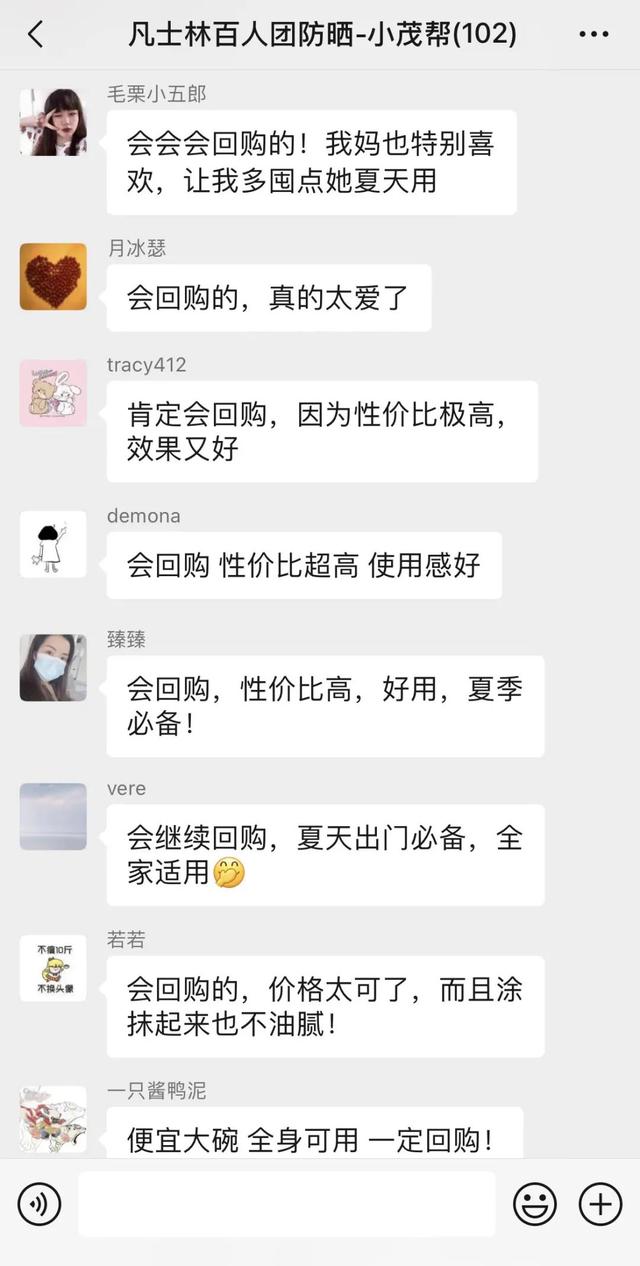Open the emoji picker
The height and width of the screenshot is (1266, 640).
535,1204
